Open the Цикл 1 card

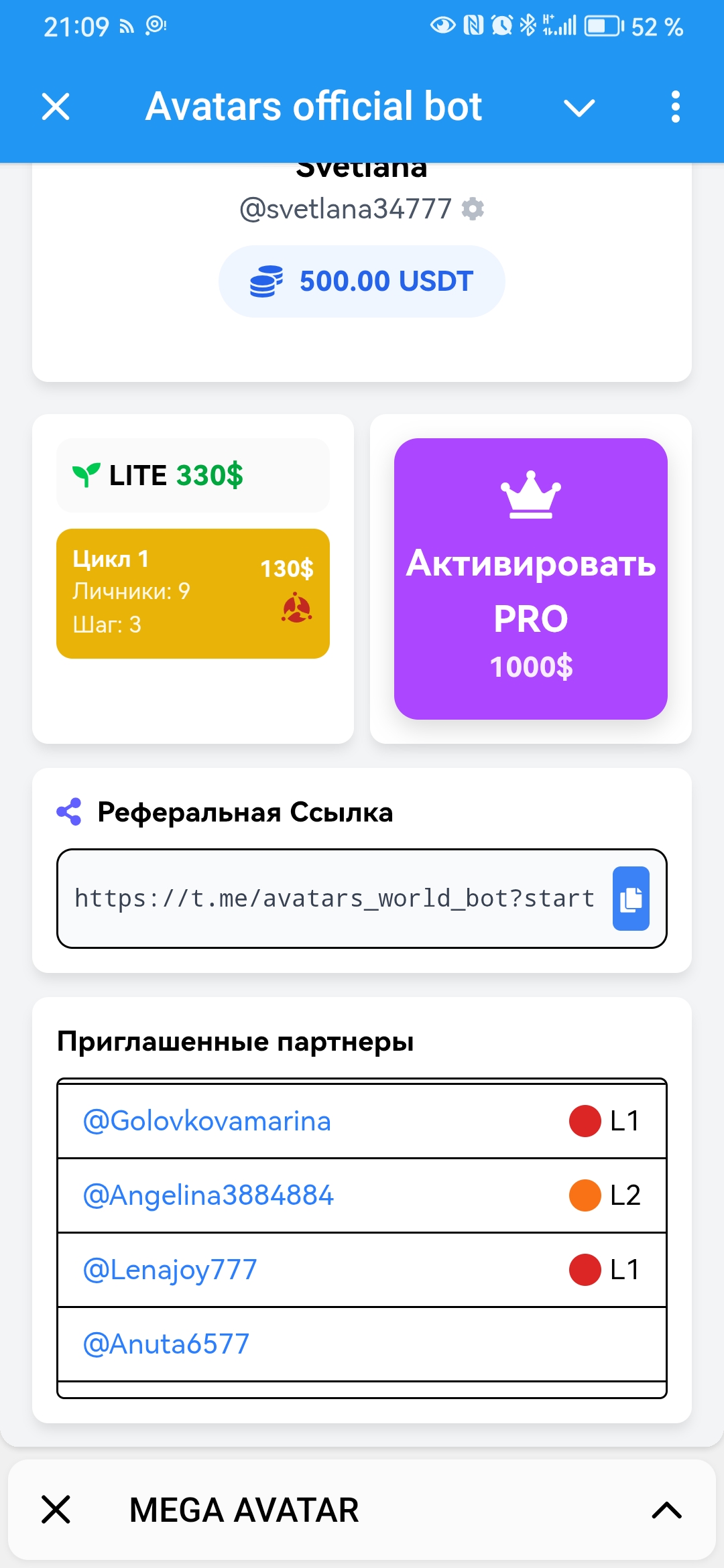(193, 593)
